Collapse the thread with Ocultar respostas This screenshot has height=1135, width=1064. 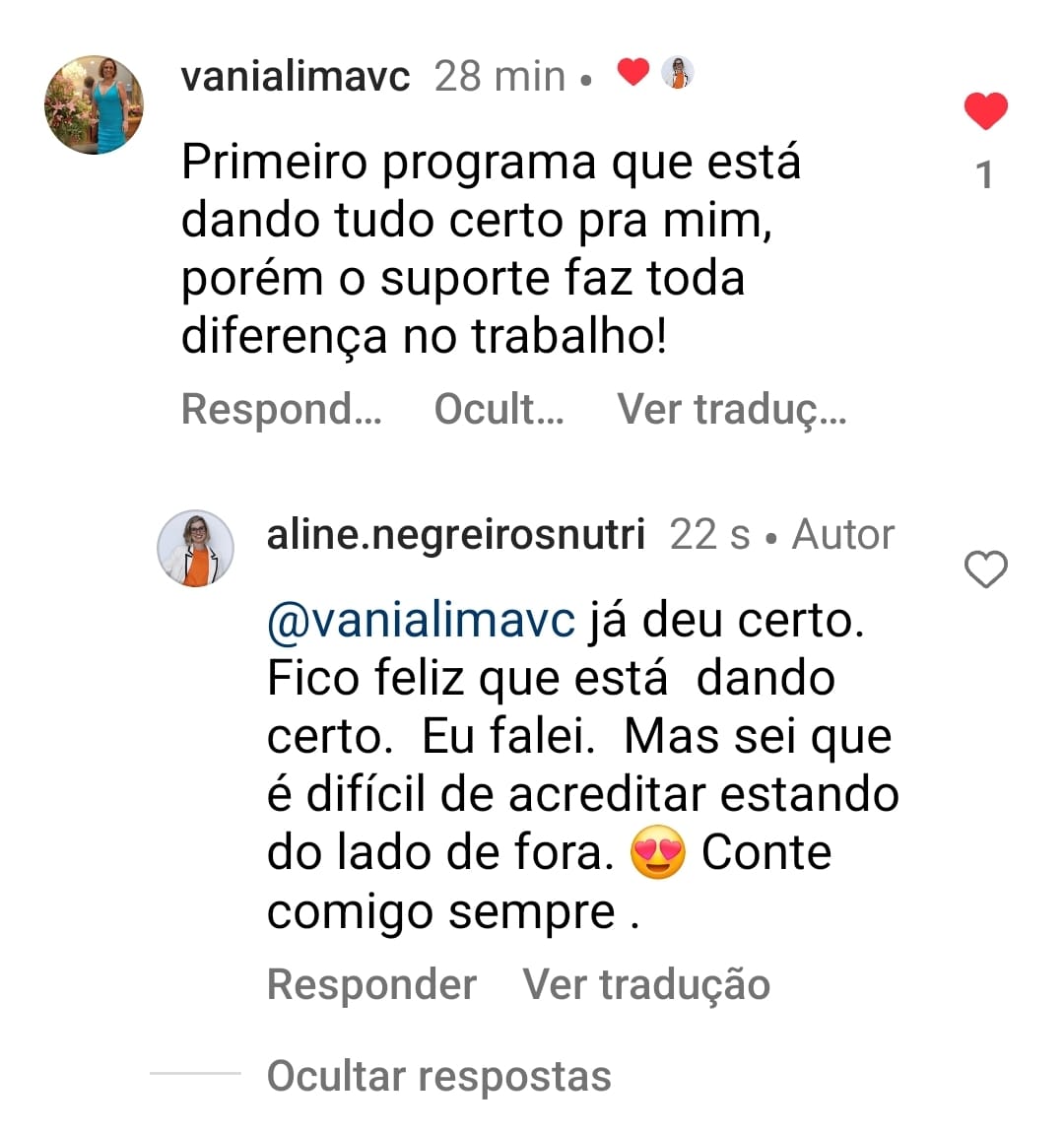438,1076
